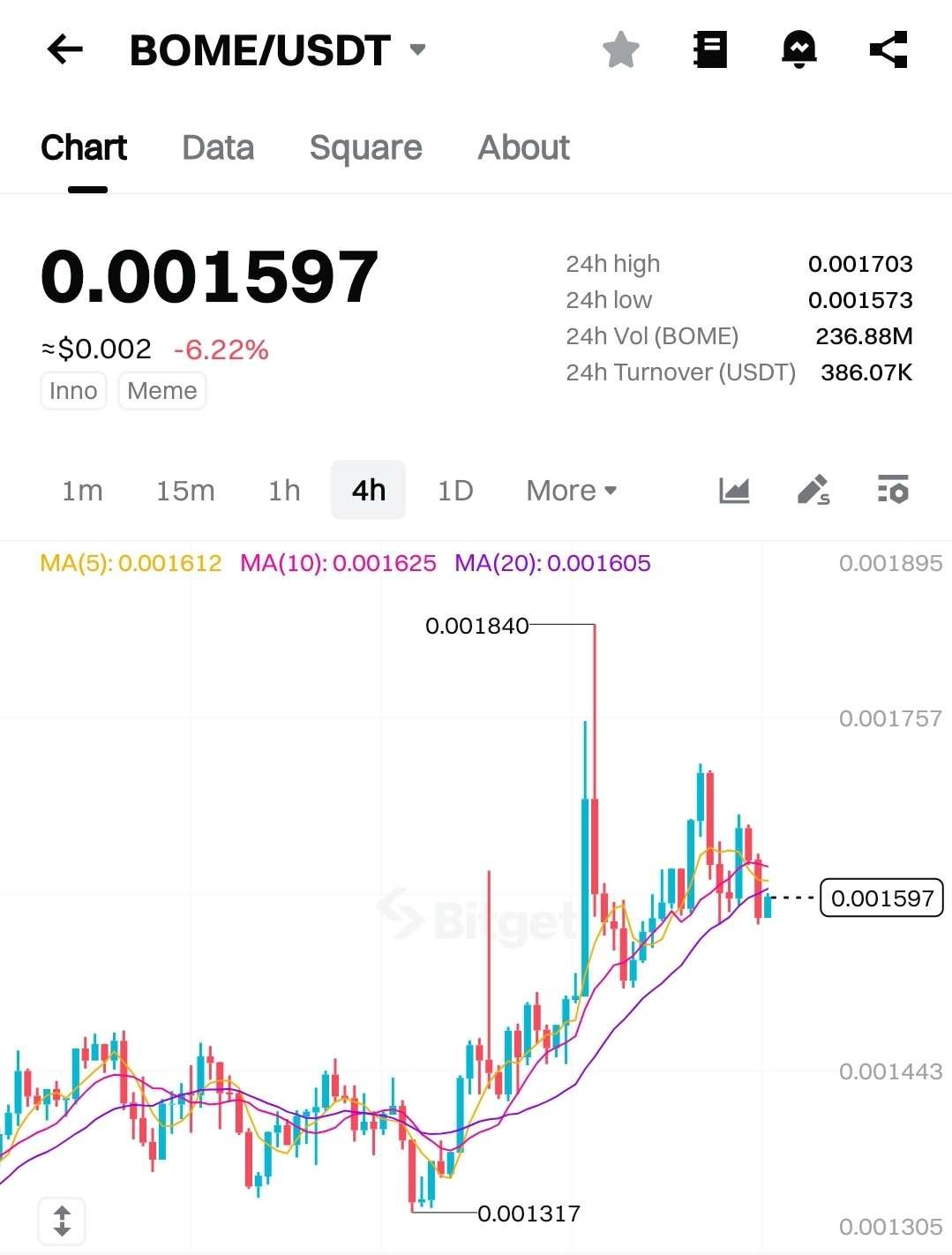Open the drawing tools pencil icon
The height and width of the screenshot is (1255, 952).
tap(813, 489)
